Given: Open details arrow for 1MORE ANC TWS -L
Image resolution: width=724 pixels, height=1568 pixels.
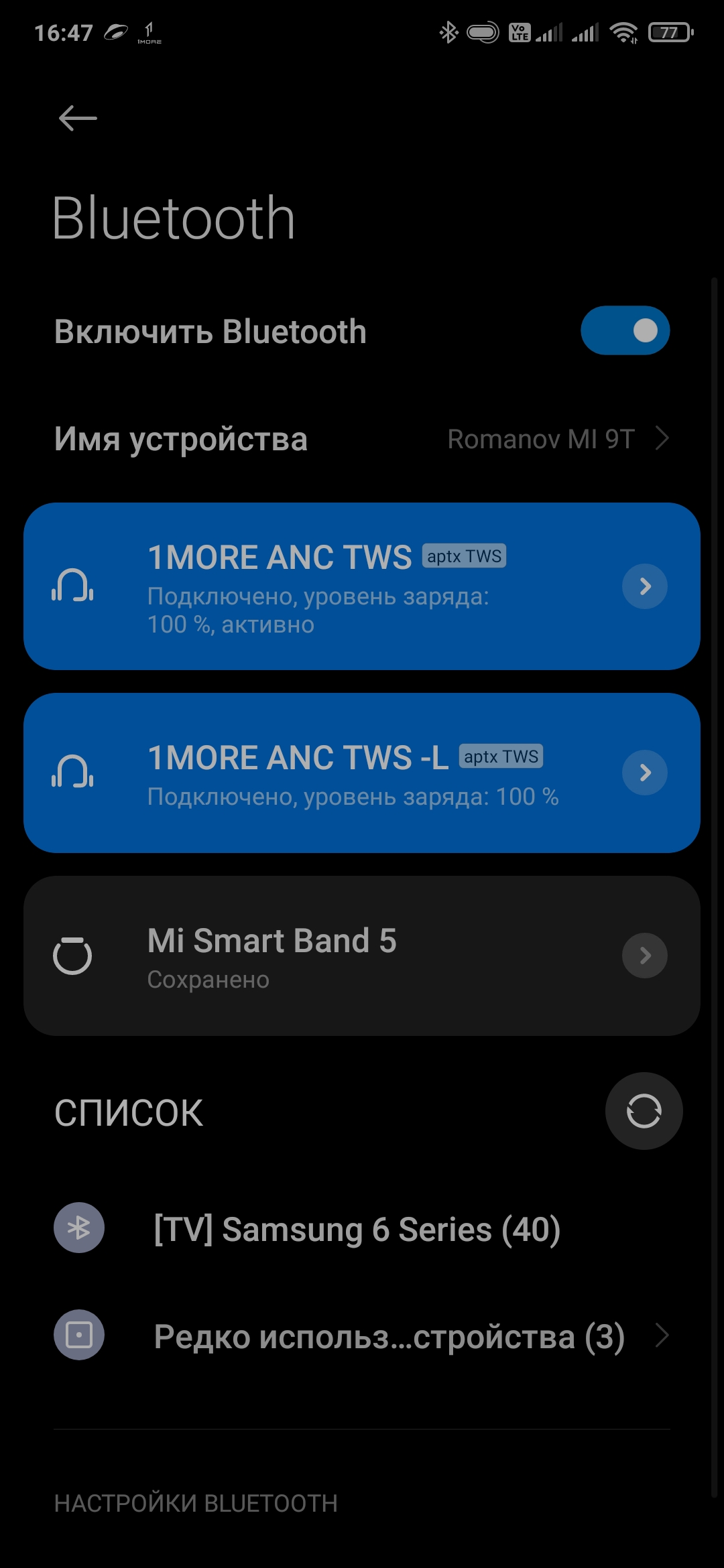Looking at the screenshot, I should (644, 773).
